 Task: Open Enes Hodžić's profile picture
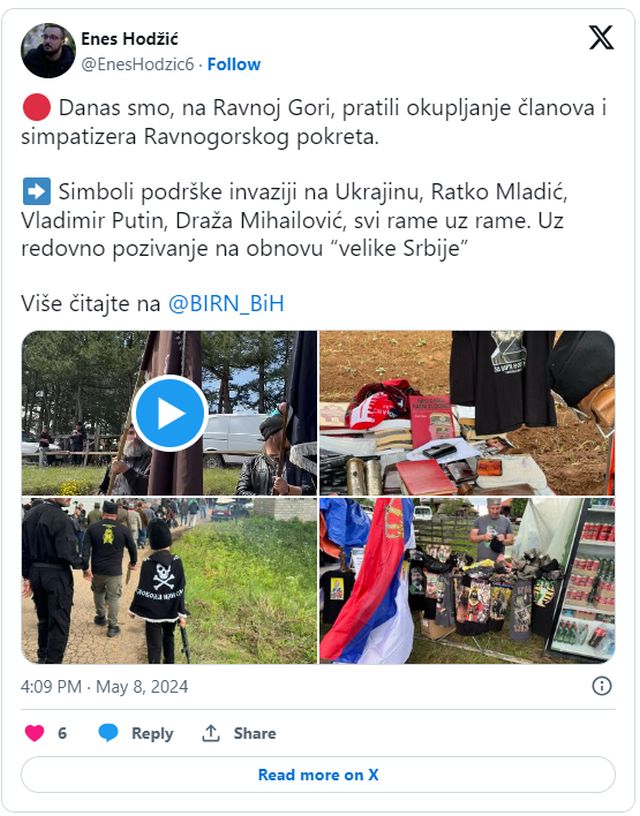(48, 50)
